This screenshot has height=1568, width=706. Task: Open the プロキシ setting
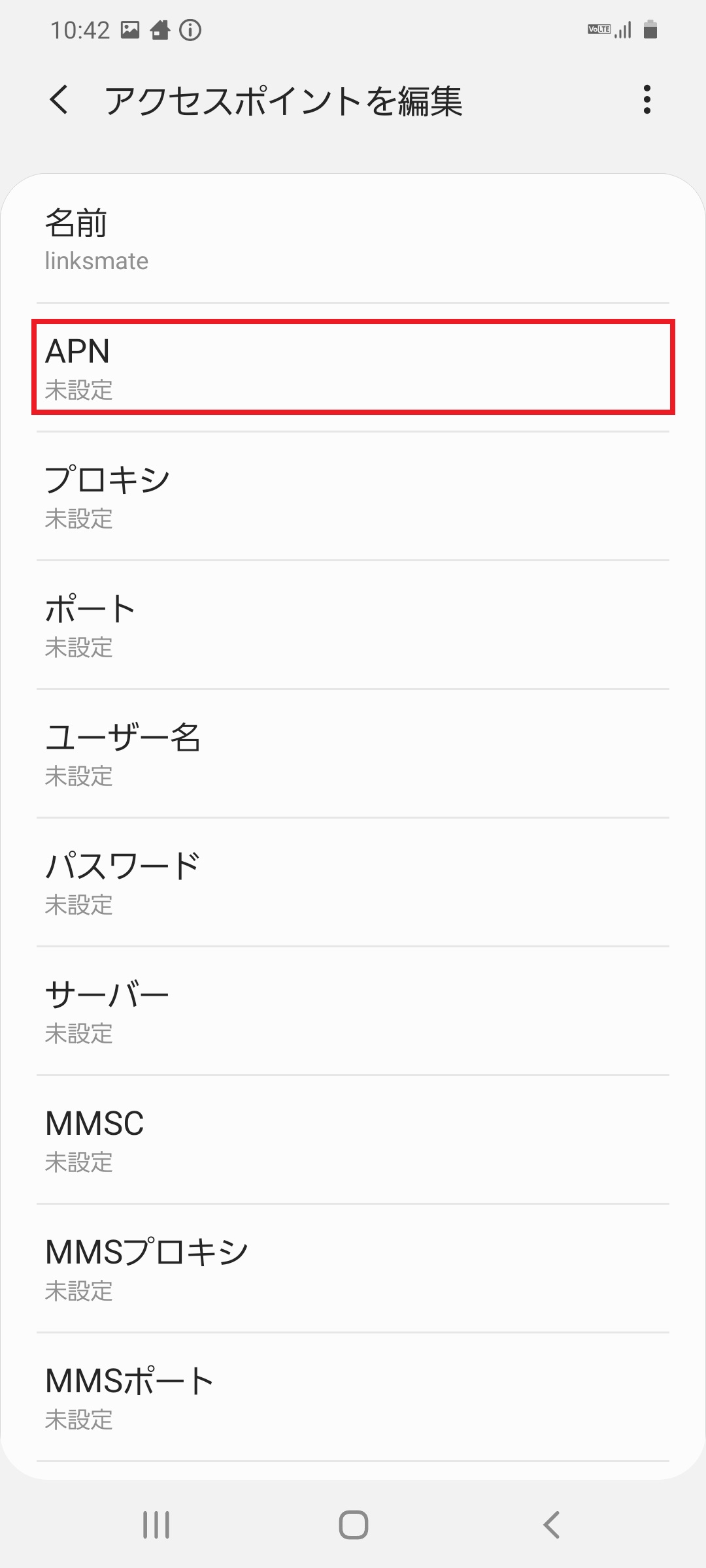pos(353,497)
